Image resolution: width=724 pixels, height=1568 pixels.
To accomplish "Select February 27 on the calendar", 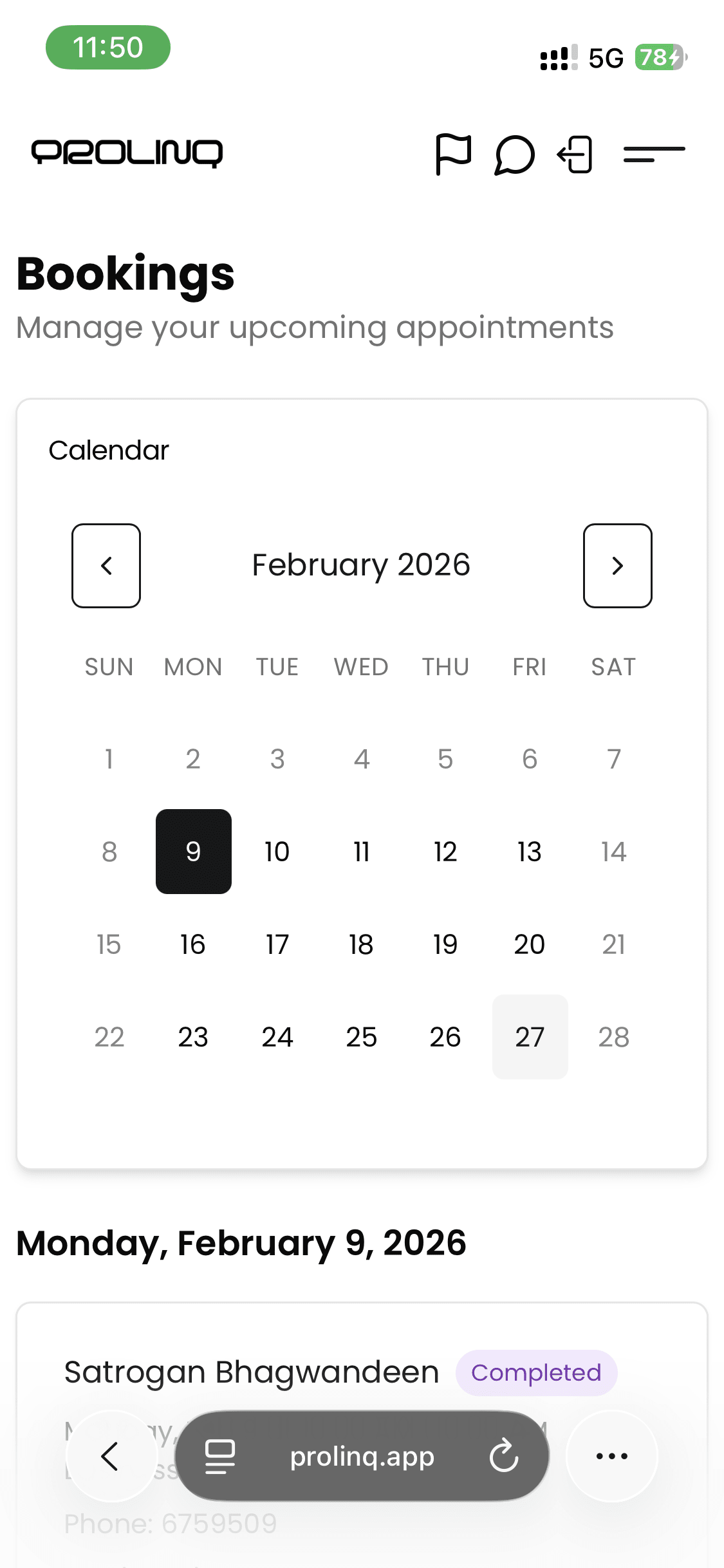I will 529,1036.
